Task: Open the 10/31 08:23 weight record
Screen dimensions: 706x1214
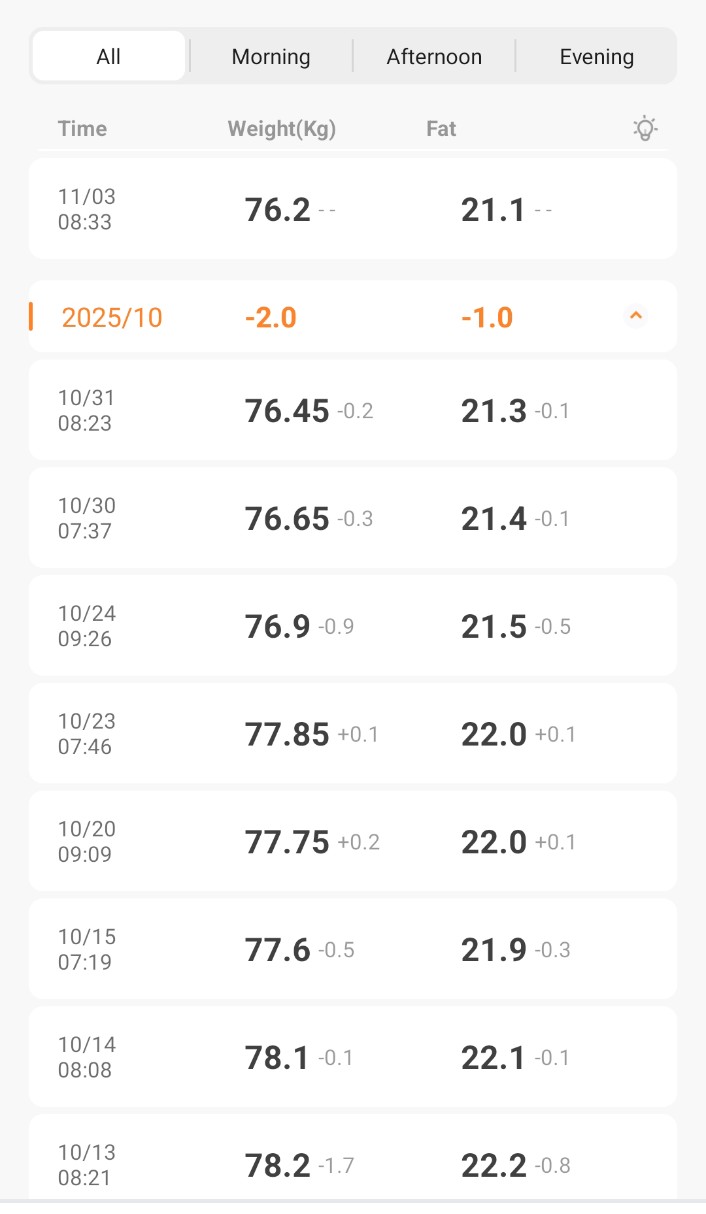Action: point(352,410)
